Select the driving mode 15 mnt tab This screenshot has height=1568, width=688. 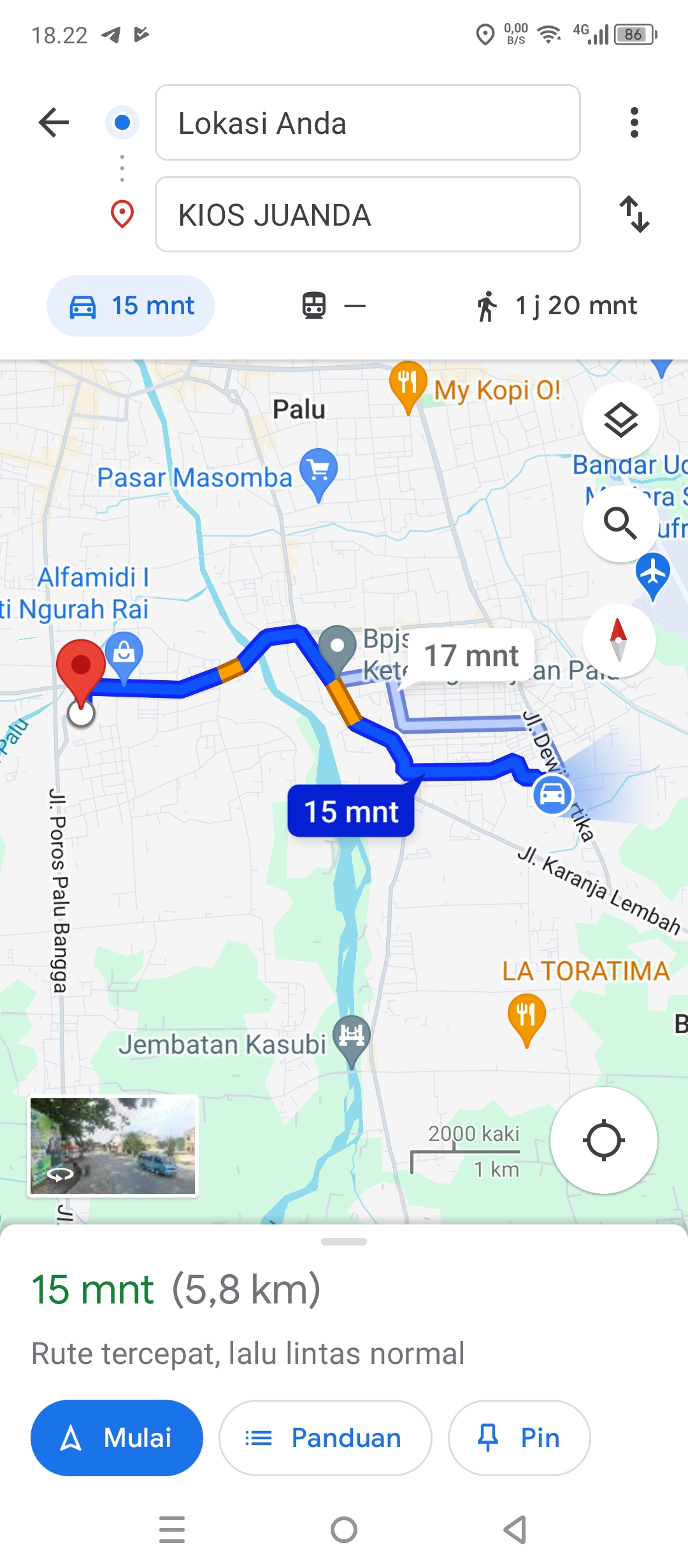131,306
